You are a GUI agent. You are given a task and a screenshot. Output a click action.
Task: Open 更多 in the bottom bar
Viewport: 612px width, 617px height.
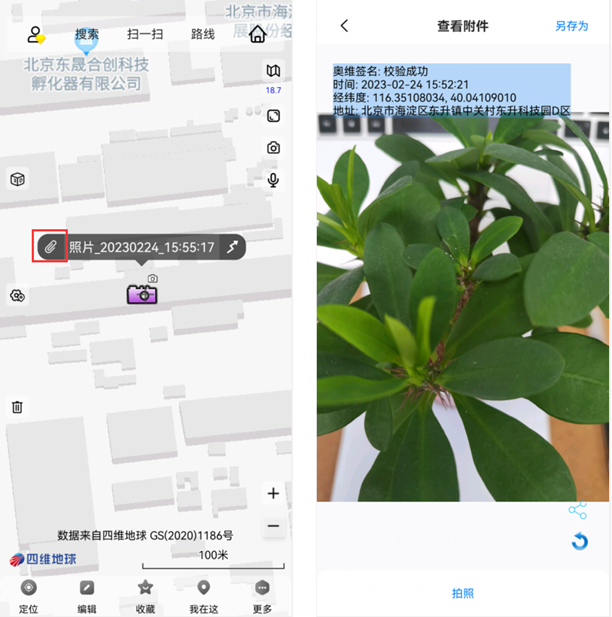coord(263,597)
